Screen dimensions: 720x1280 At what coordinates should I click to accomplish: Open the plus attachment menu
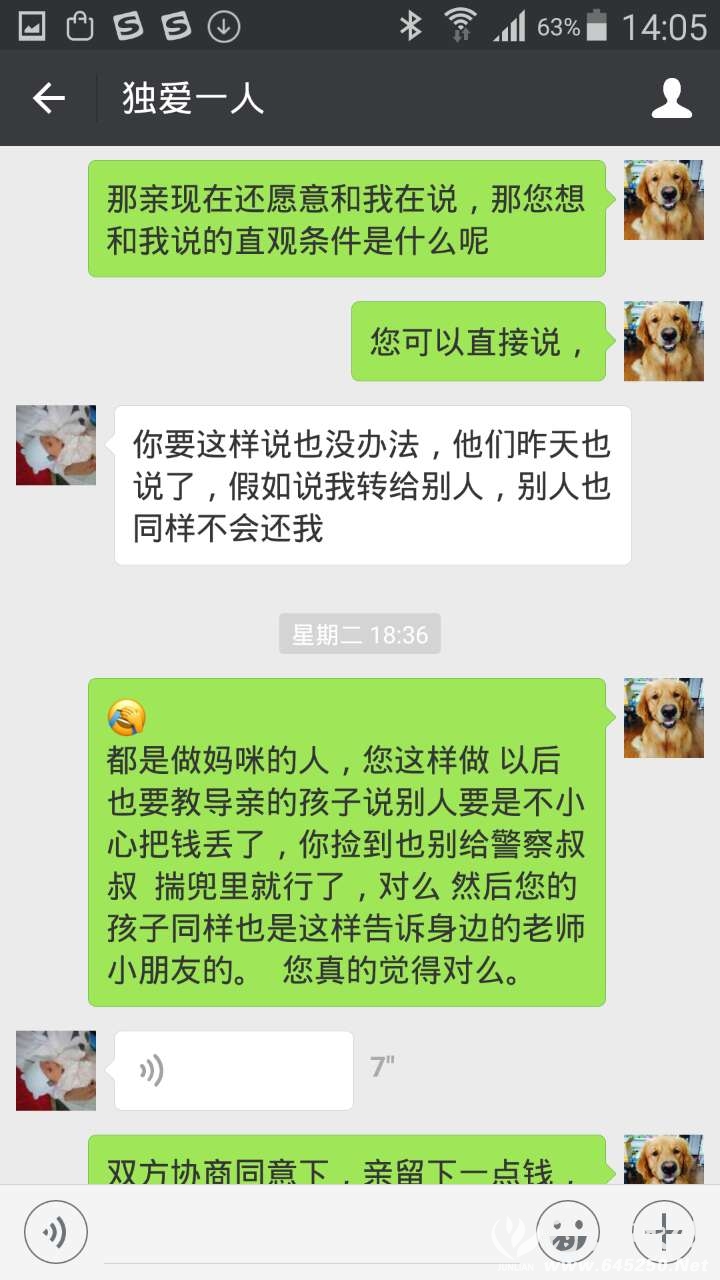click(664, 1231)
